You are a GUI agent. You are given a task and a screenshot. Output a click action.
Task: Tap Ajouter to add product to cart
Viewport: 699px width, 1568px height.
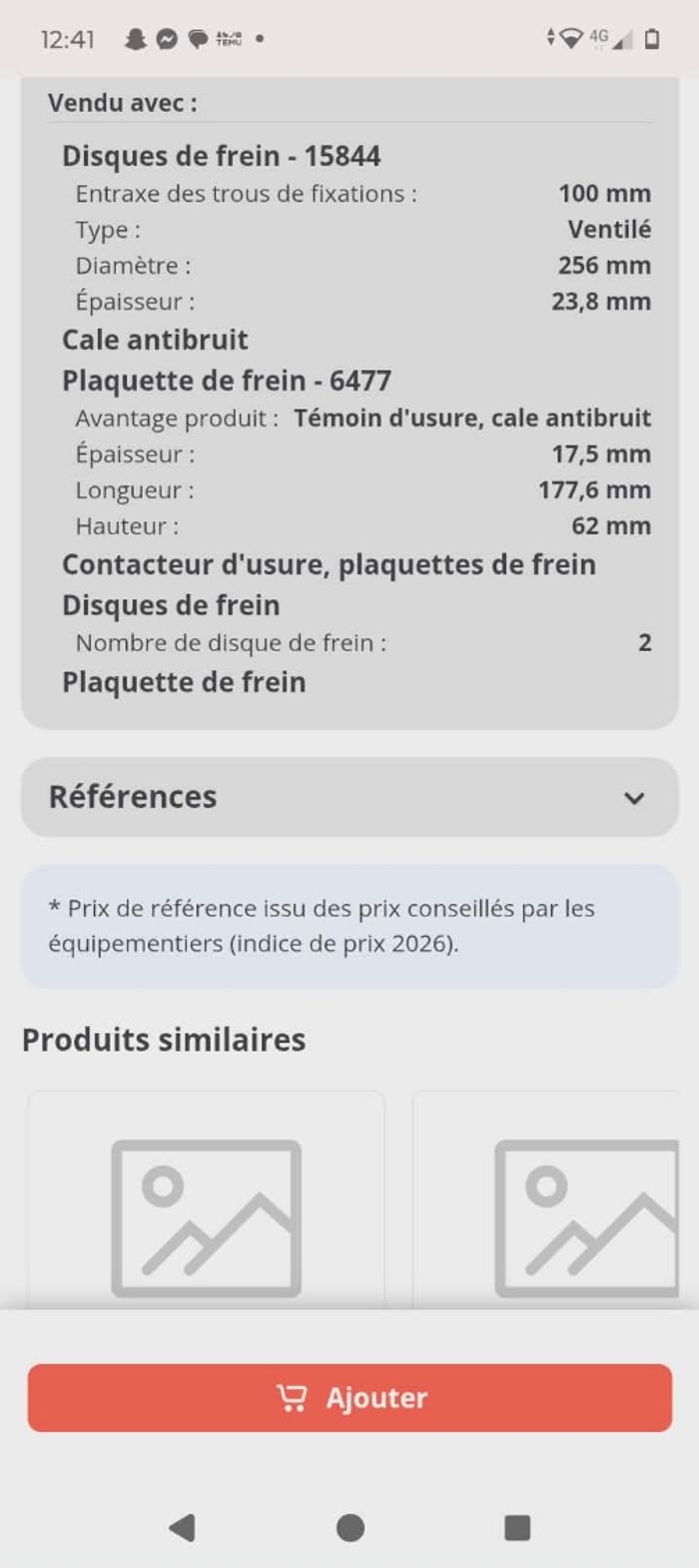point(349,1397)
